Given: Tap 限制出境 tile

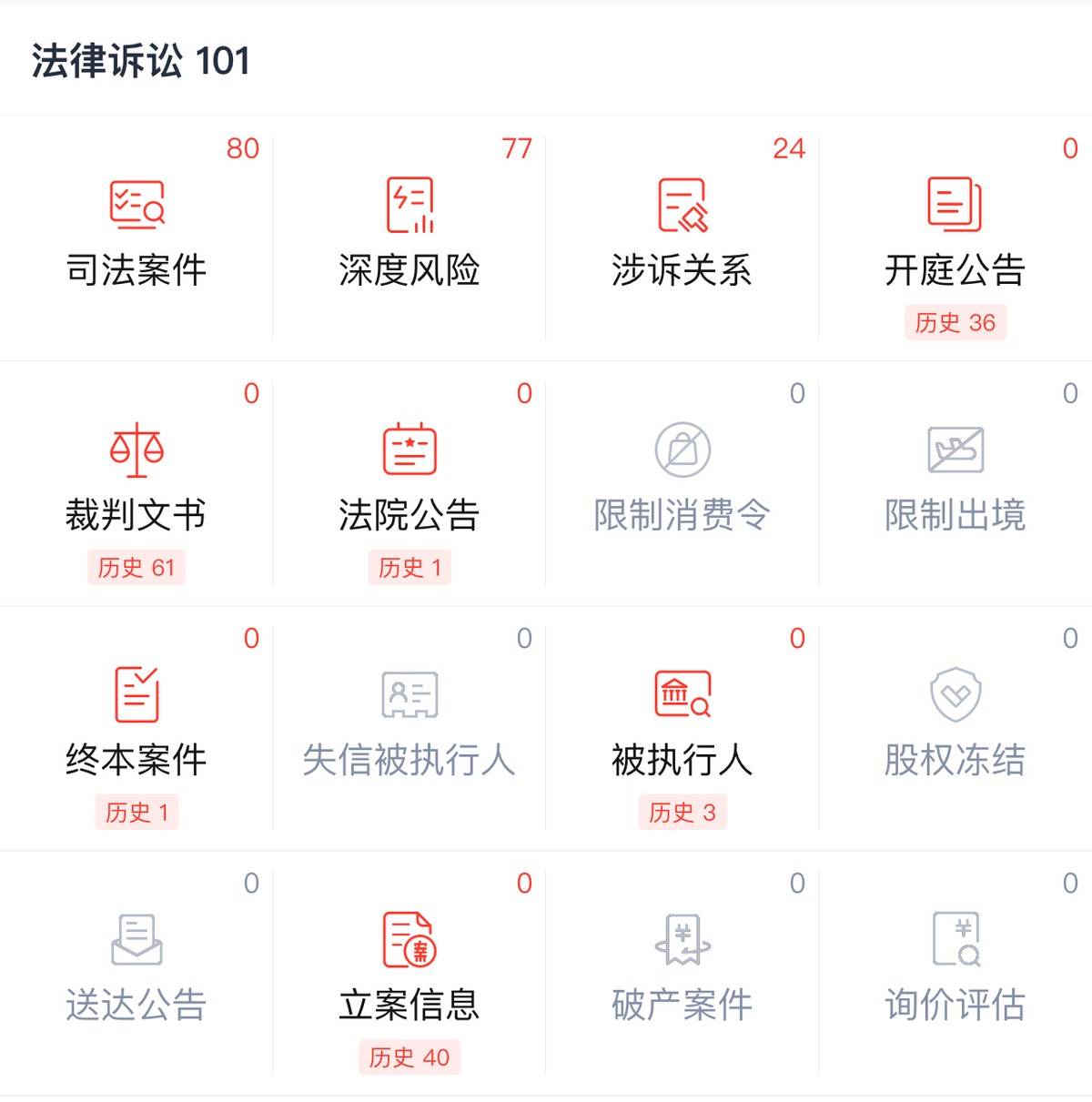Looking at the screenshot, I should [x=955, y=482].
